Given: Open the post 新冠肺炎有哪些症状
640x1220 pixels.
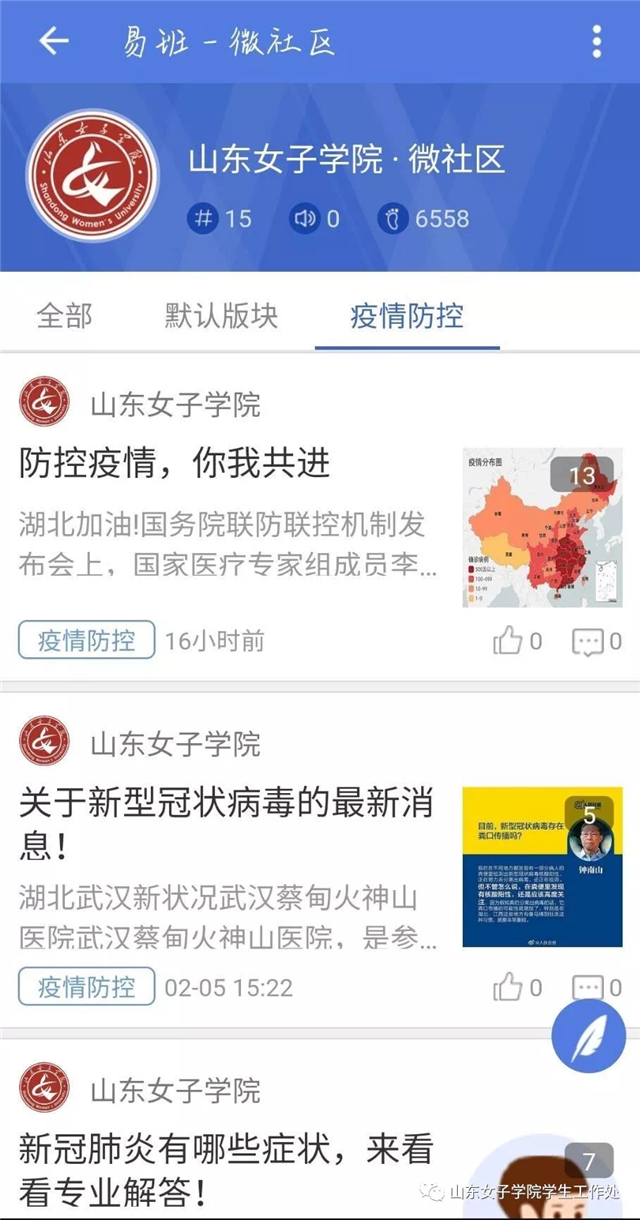Looking at the screenshot, I should tap(225, 1168).
